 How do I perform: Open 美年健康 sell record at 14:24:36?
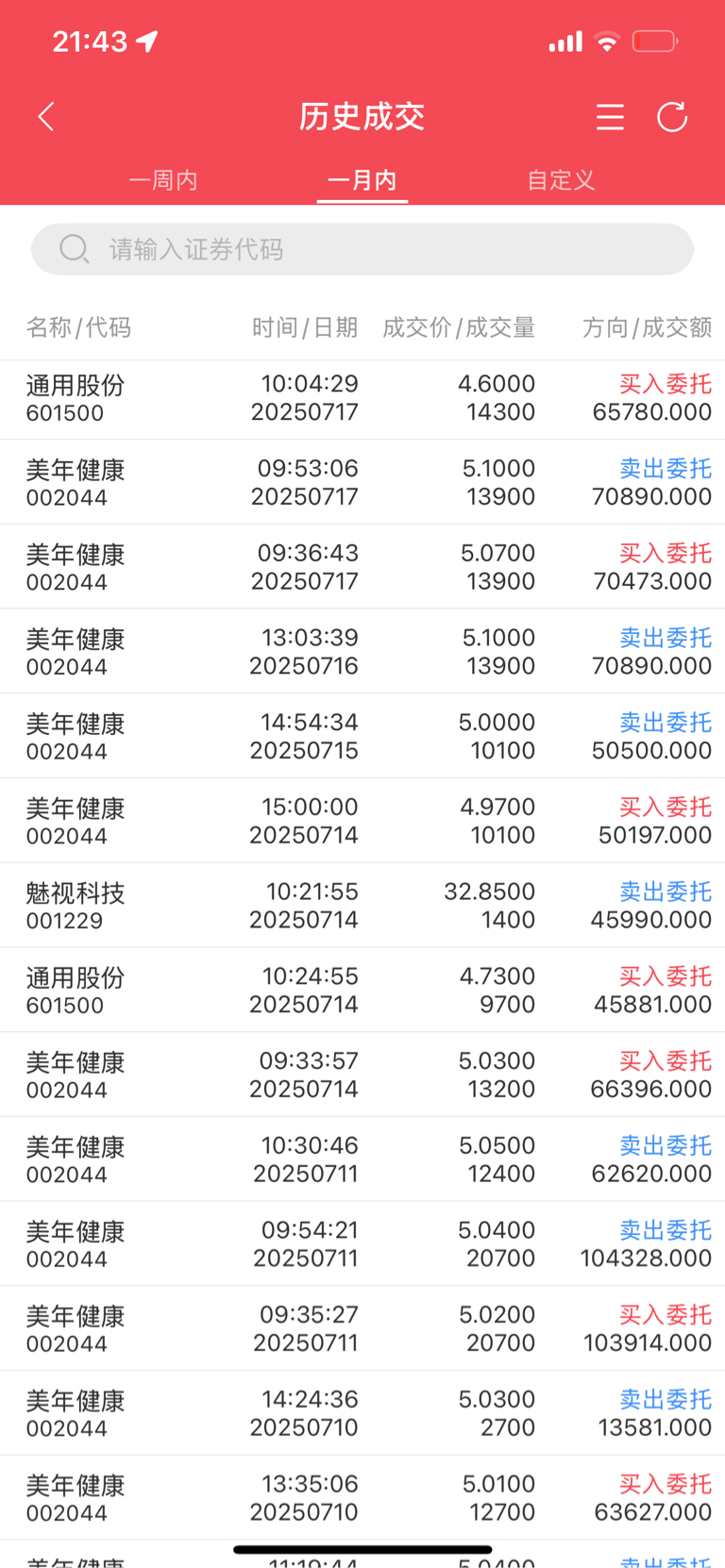[x=362, y=1413]
